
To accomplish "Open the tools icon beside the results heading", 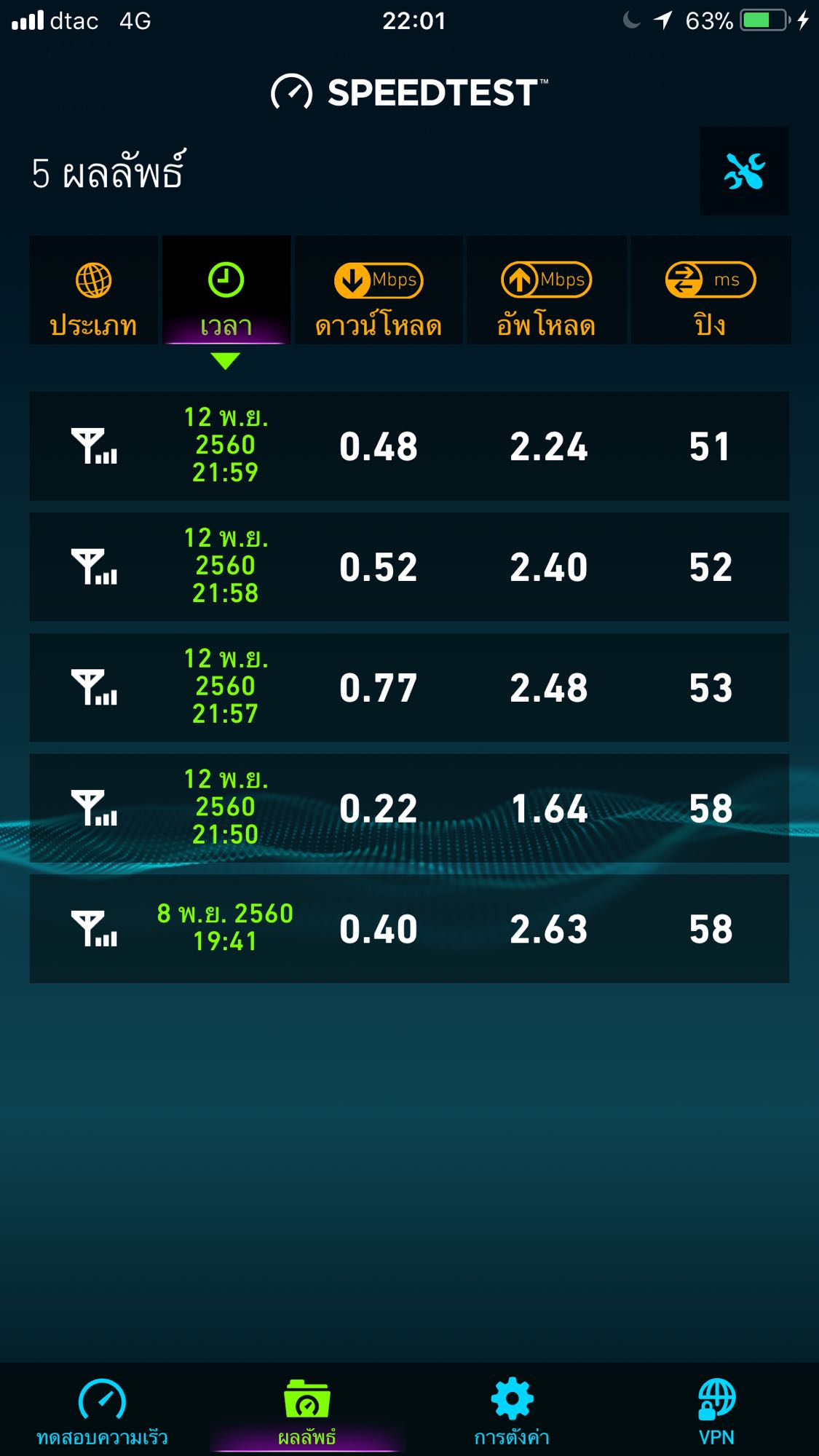I will coord(744,171).
